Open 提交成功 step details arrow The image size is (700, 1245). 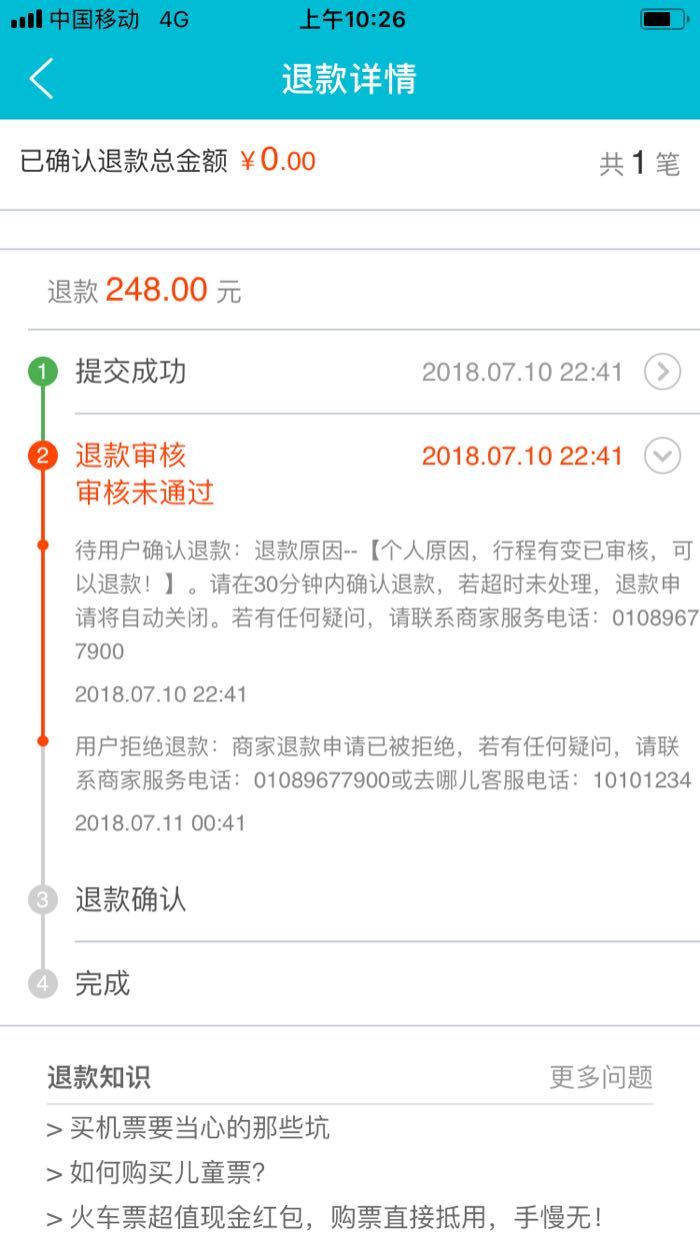tap(661, 372)
